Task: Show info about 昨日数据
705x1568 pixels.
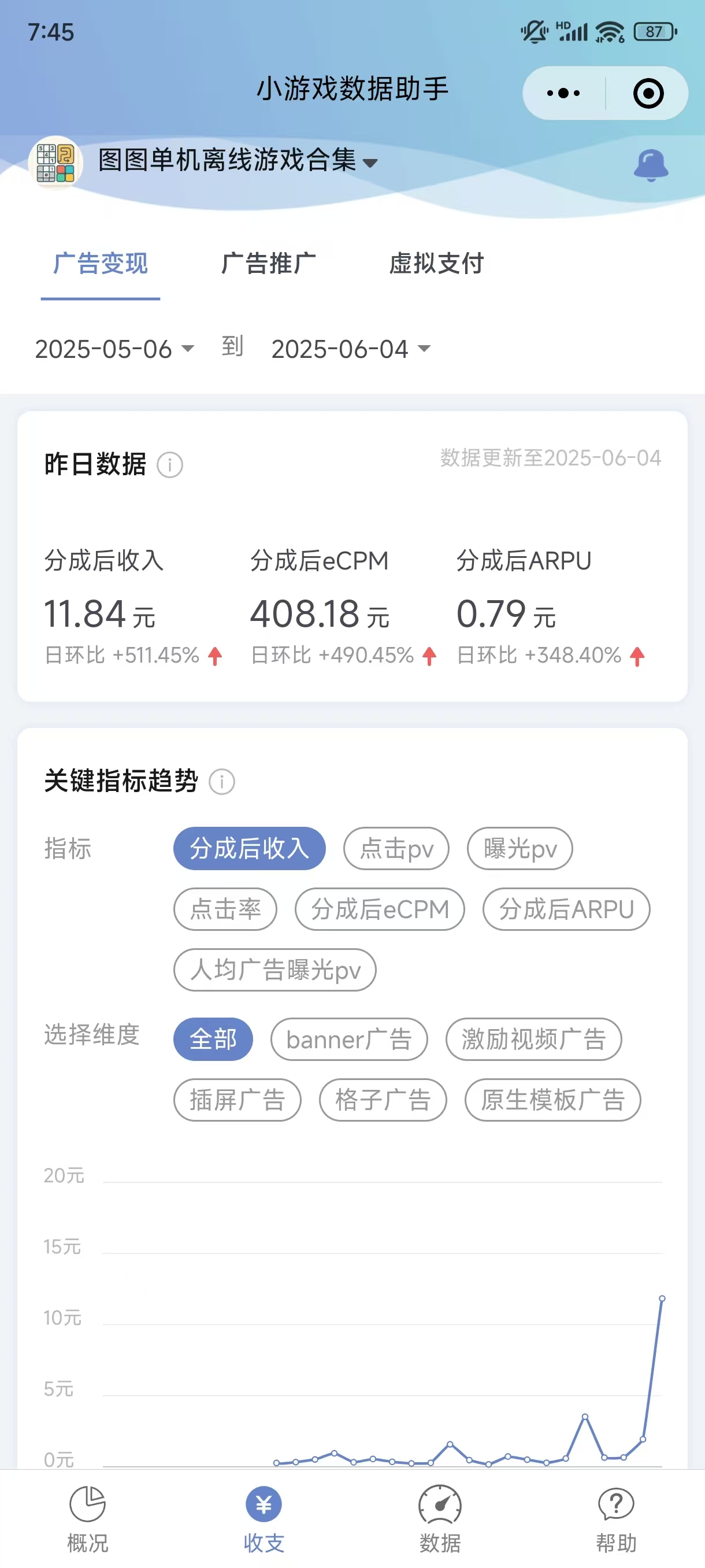Action: tap(170, 465)
